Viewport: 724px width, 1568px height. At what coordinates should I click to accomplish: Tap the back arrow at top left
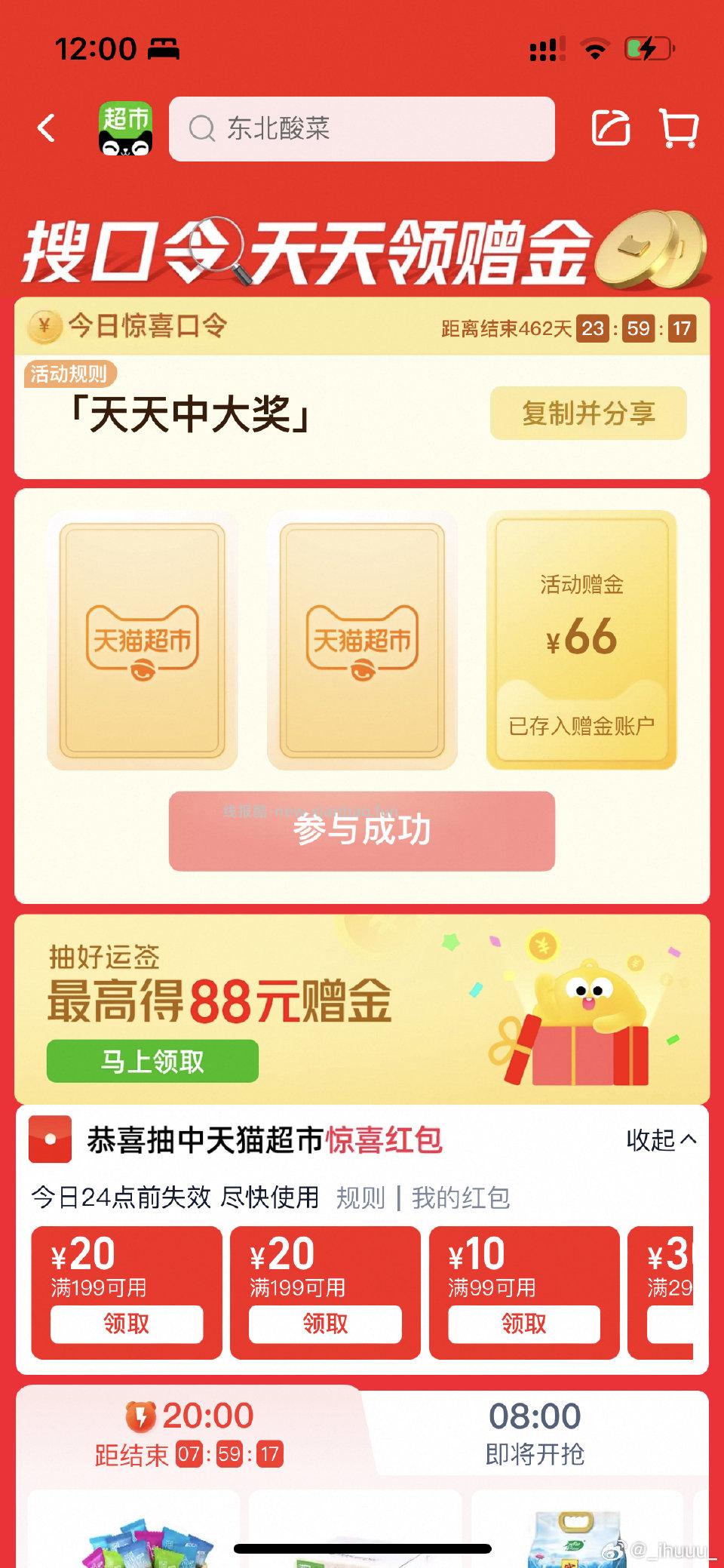pos(47,130)
